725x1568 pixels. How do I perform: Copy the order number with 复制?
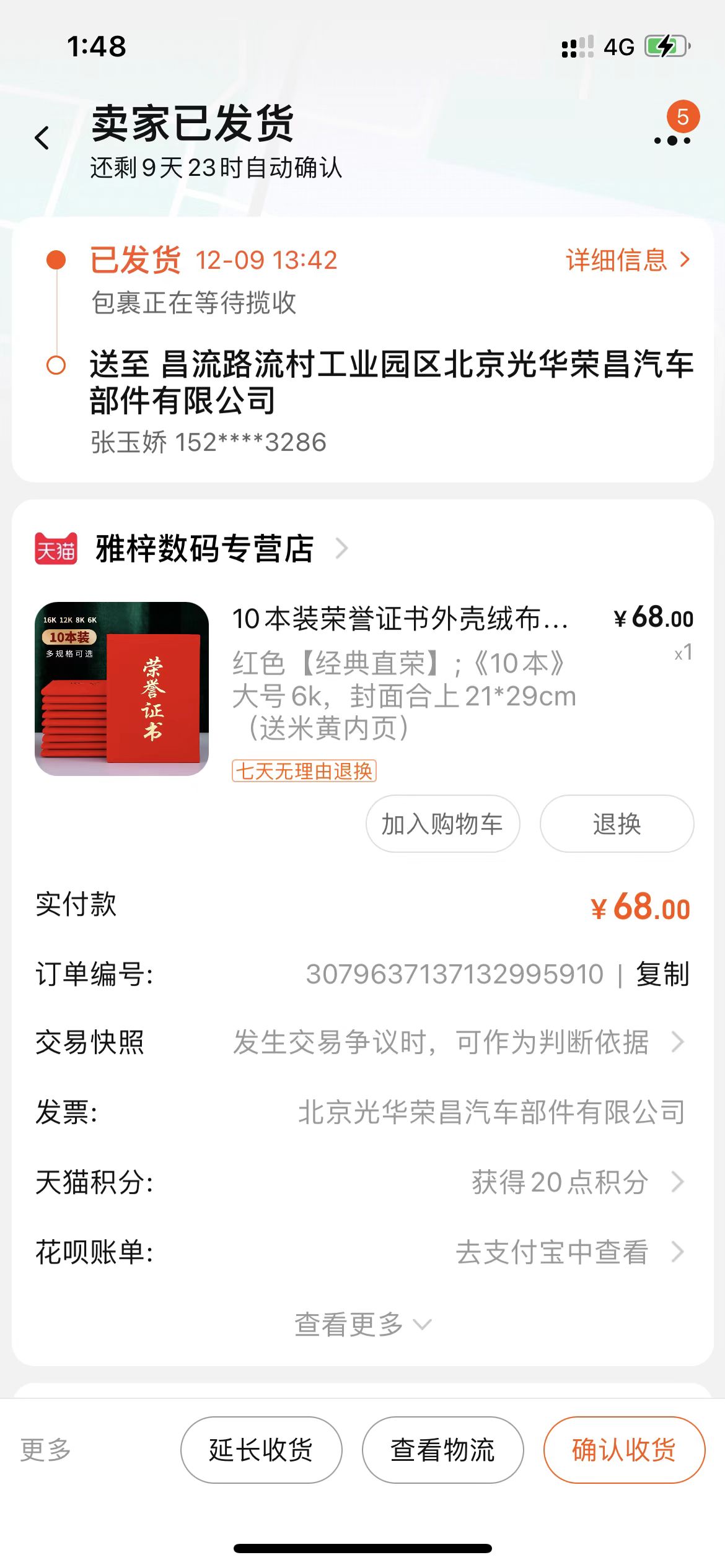pyautogui.click(x=662, y=974)
